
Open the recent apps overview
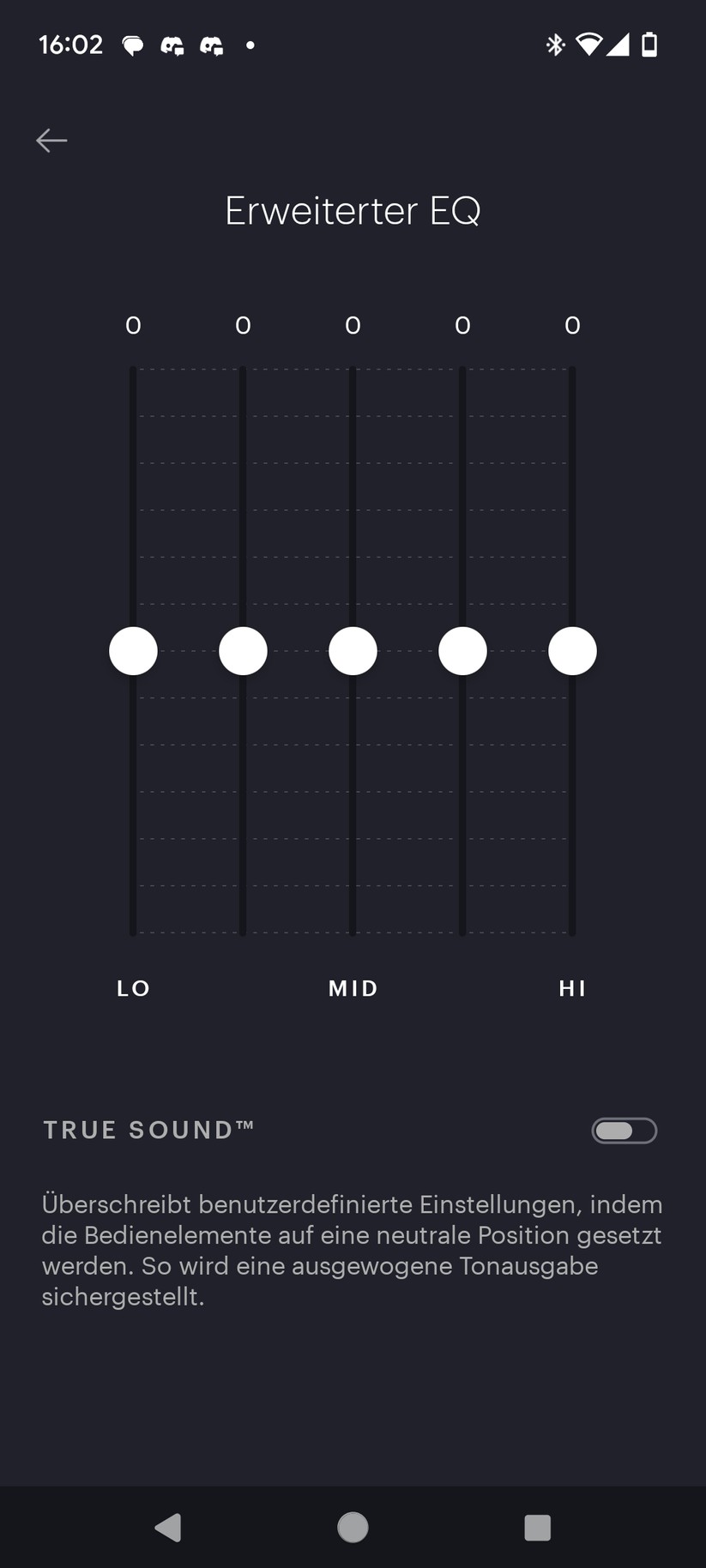tap(537, 1527)
